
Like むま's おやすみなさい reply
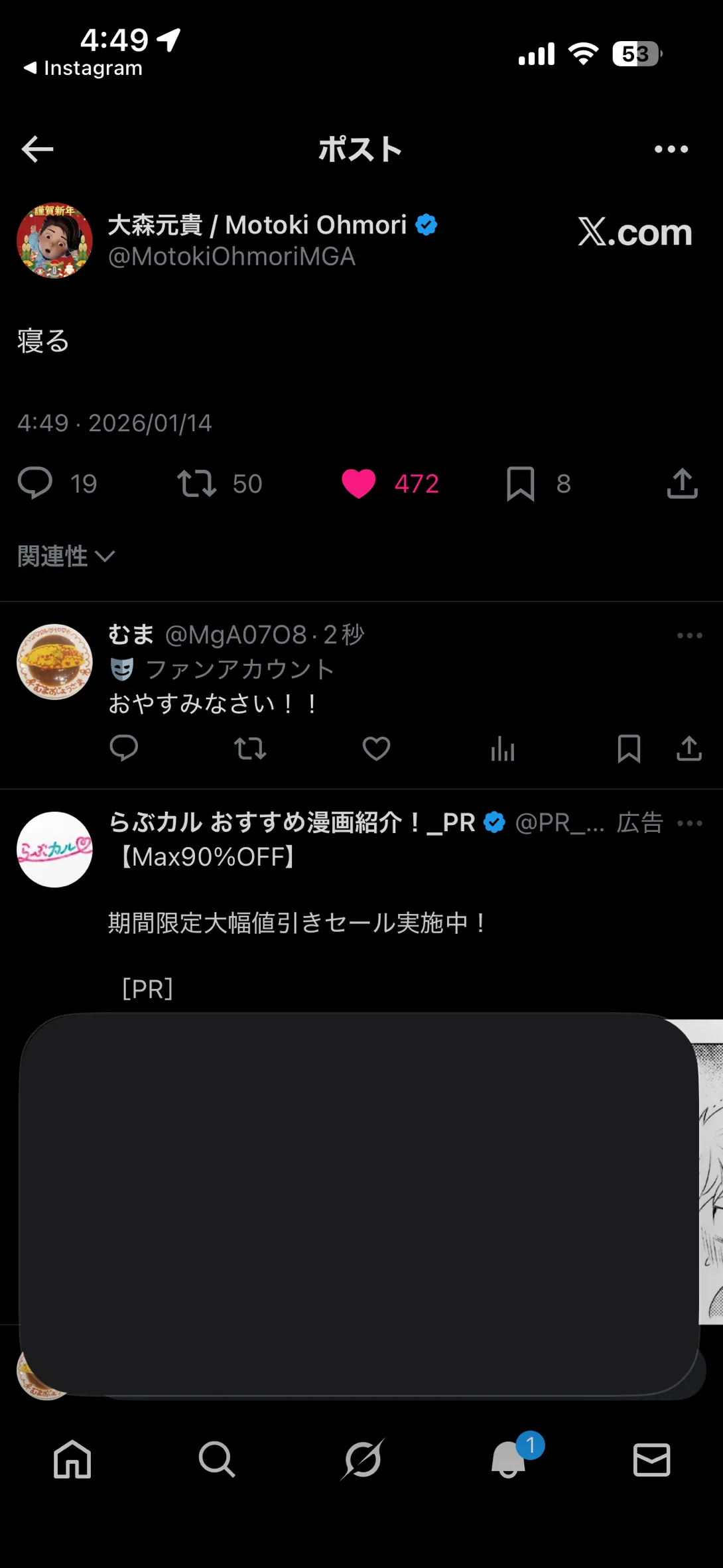coord(376,749)
